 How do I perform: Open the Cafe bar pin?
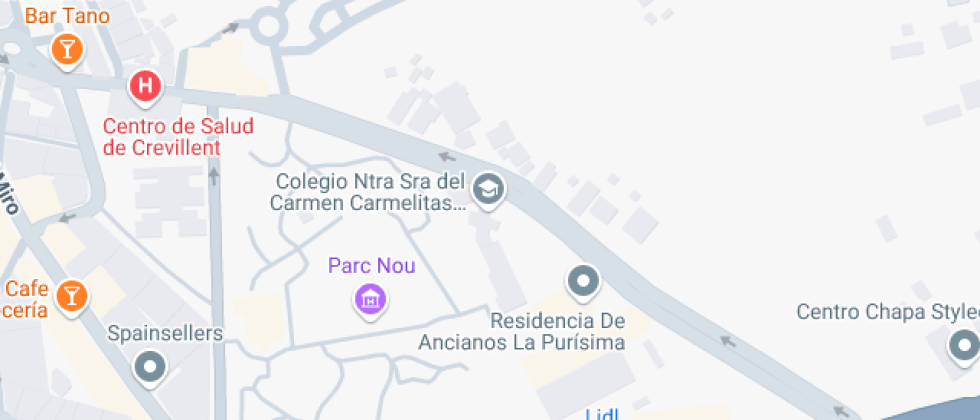pyautogui.click(x=71, y=295)
